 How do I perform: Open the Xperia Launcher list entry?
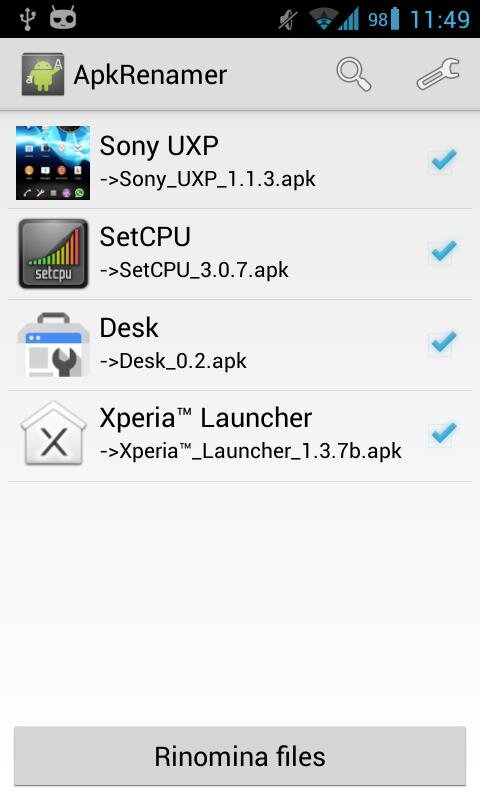pos(240,436)
